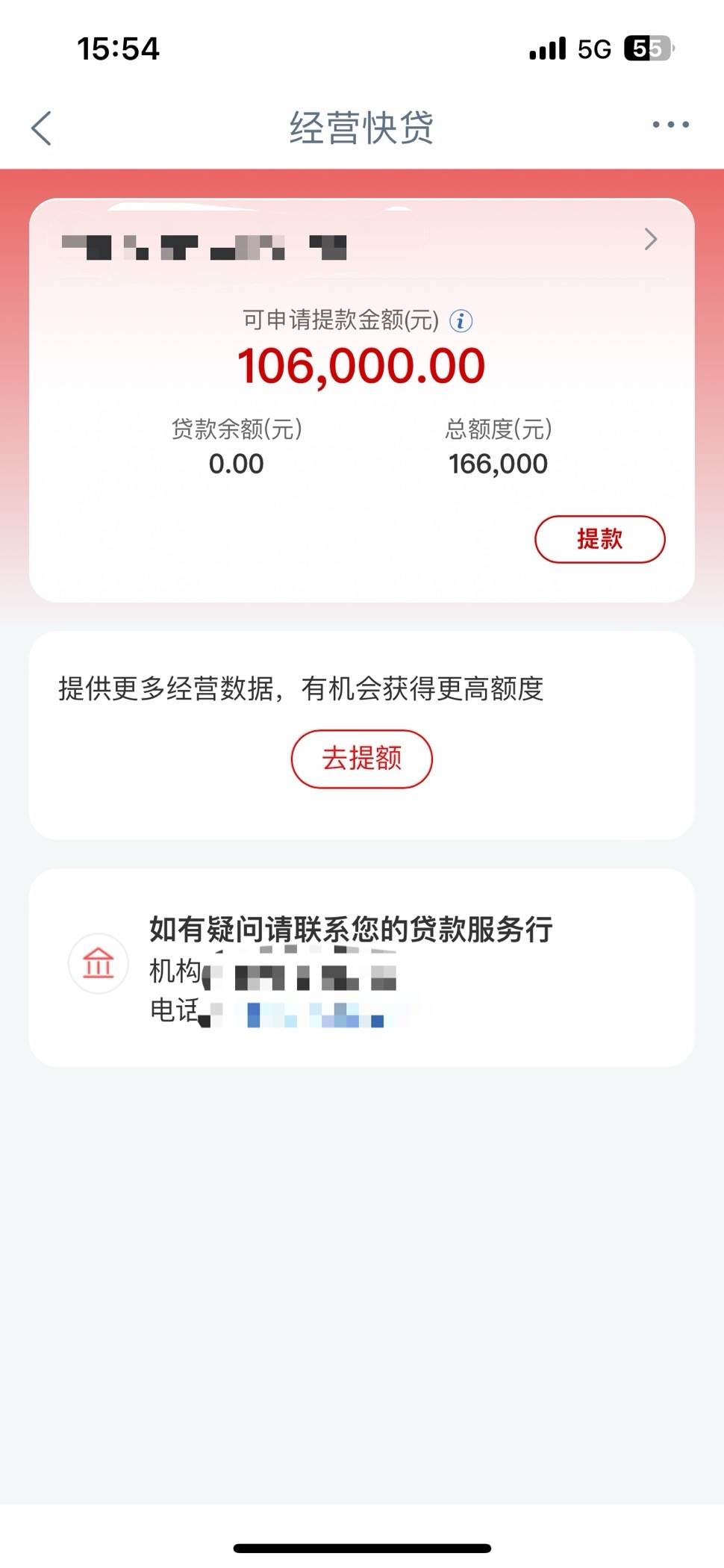Tap the 经营快贷 title
724x1568 pixels.
click(361, 127)
